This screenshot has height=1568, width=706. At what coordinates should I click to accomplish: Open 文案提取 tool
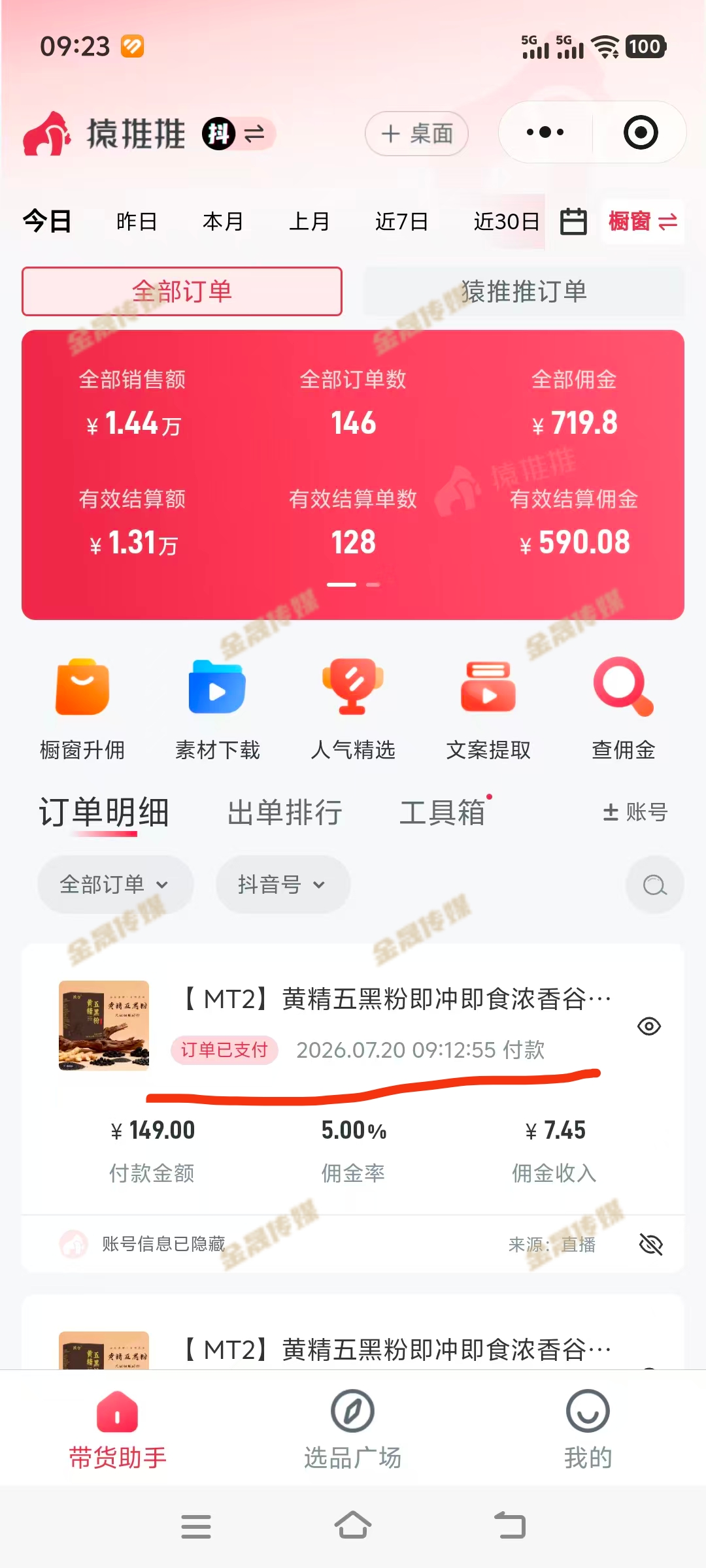pyautogui.click(x=488, y=710)
